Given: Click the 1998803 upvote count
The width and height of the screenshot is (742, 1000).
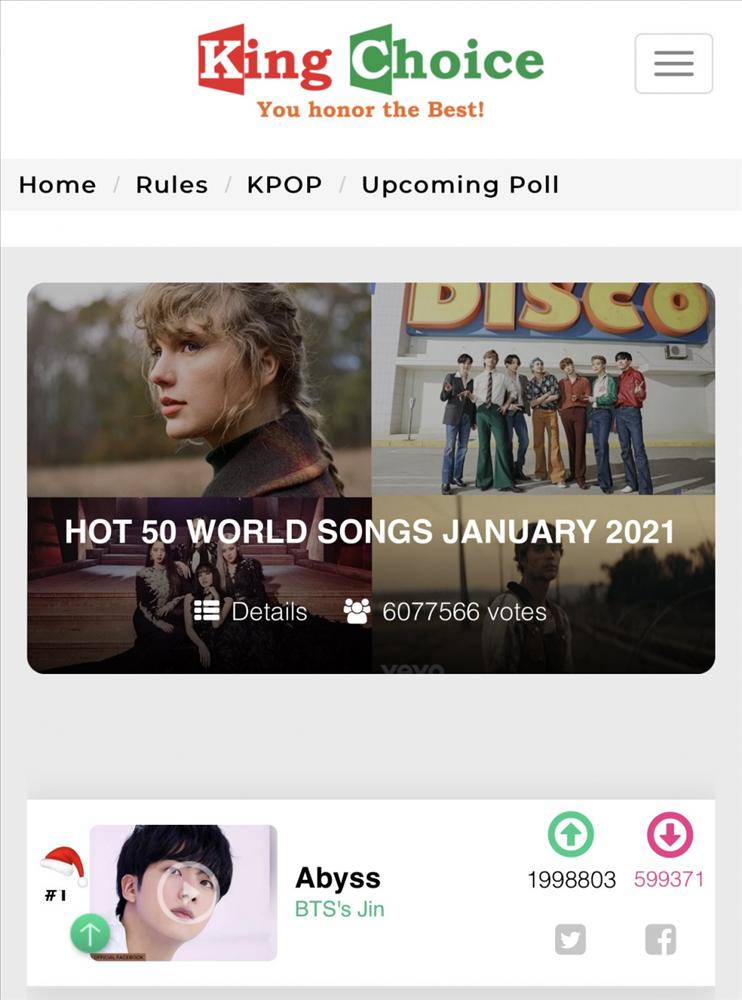Looking at the screenshot, I should pos(570,881).
